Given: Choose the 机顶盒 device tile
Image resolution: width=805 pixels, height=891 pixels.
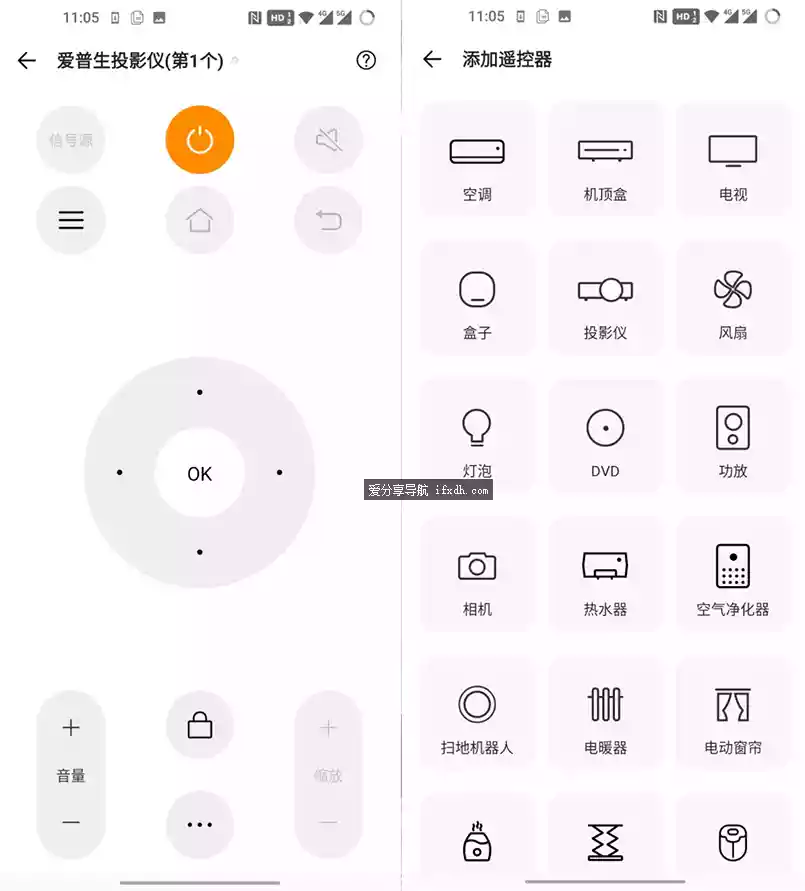Looking at the screenshot, I should pyautogui.click(x=605, y=160).
